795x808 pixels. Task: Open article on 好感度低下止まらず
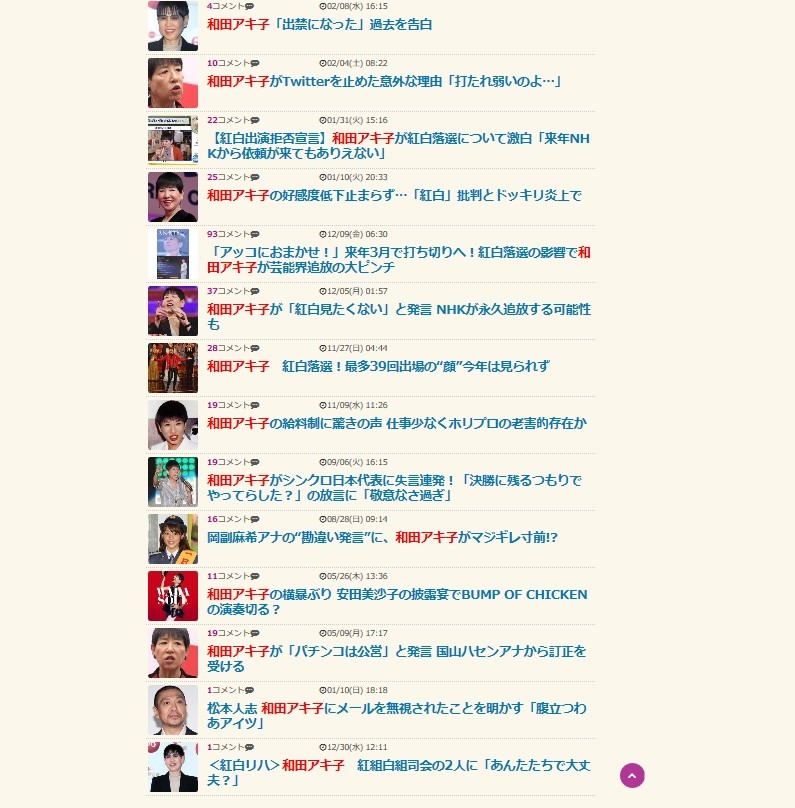pos(394,195)
